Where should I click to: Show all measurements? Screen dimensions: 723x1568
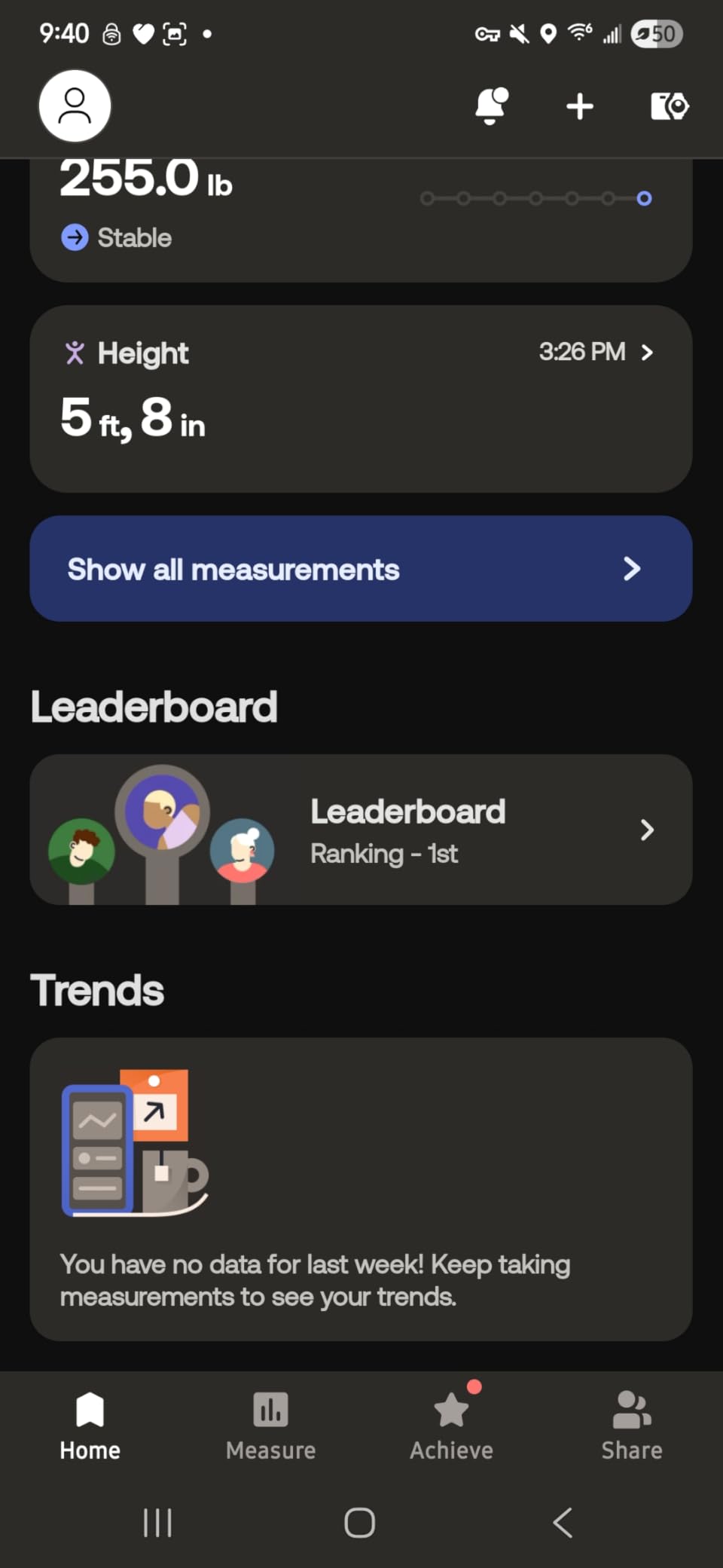pos(361,569)
